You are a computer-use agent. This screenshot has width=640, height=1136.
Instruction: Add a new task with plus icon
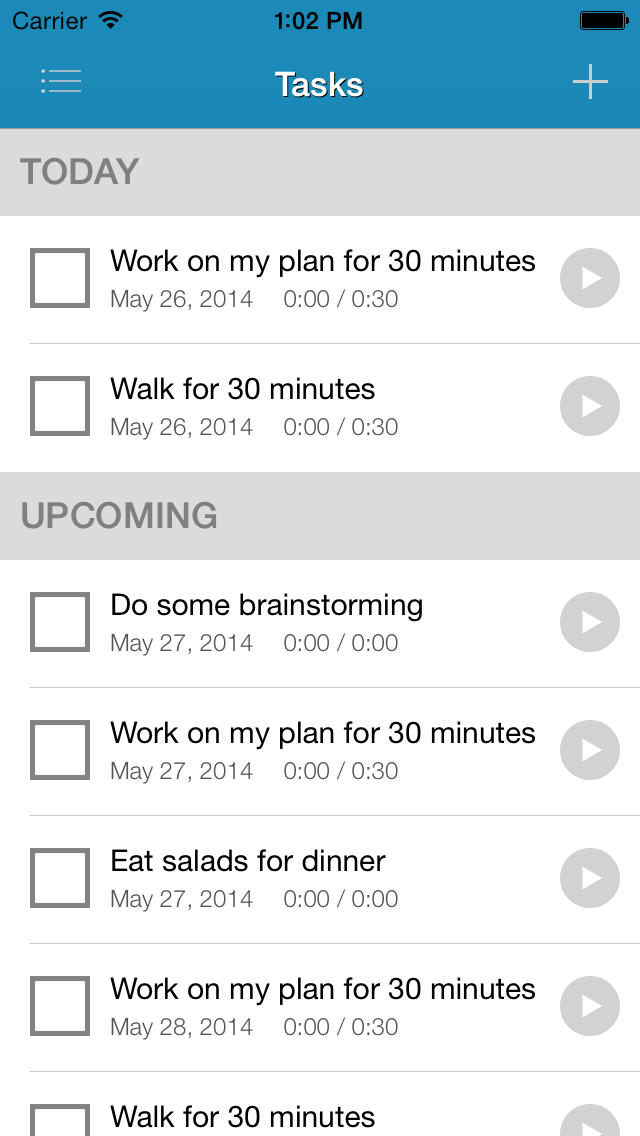pos(590,82)
